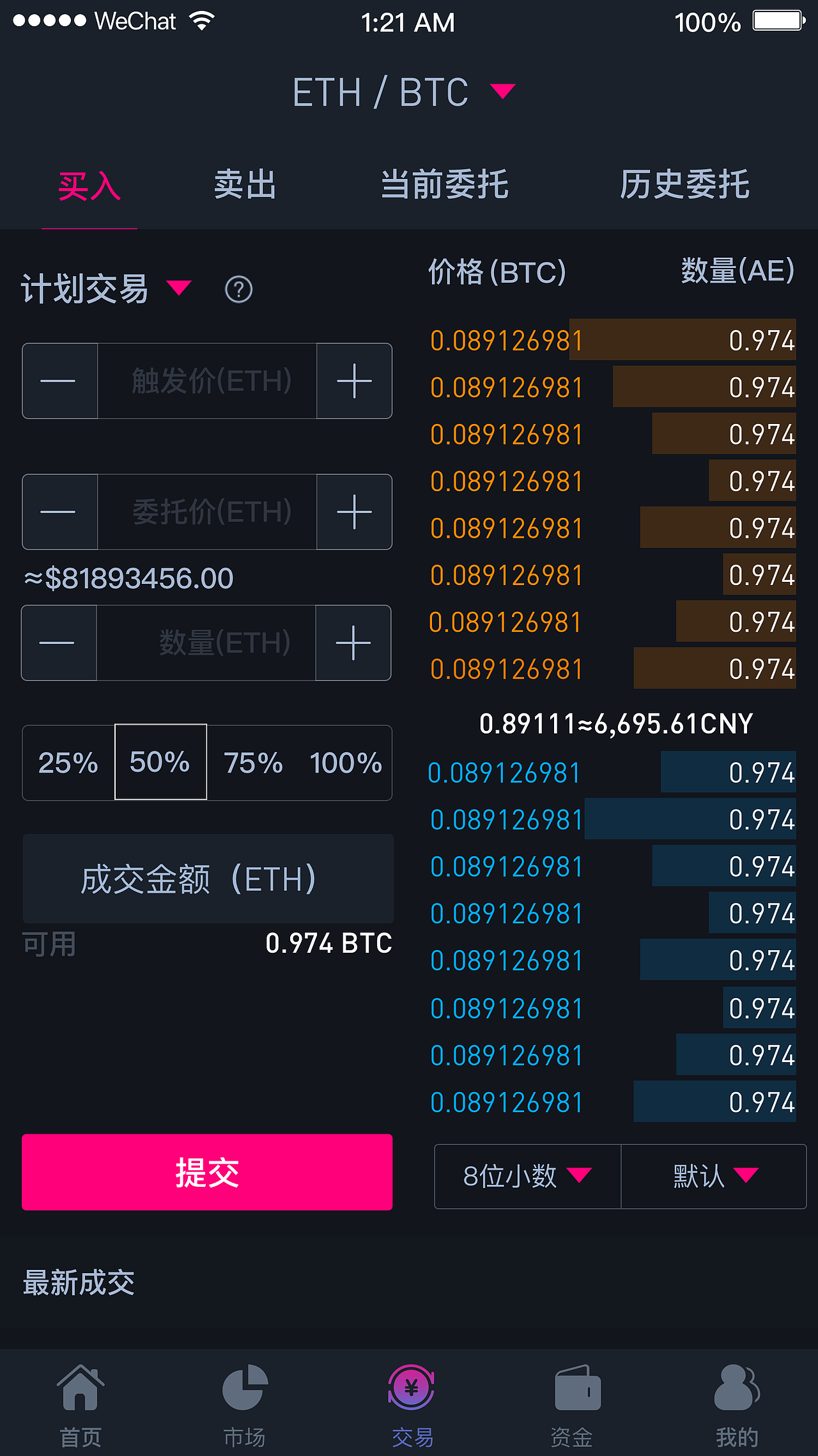Choose the 100% allocation option
This screenshot has height=1456, width=818.
(x=344, y=762)
